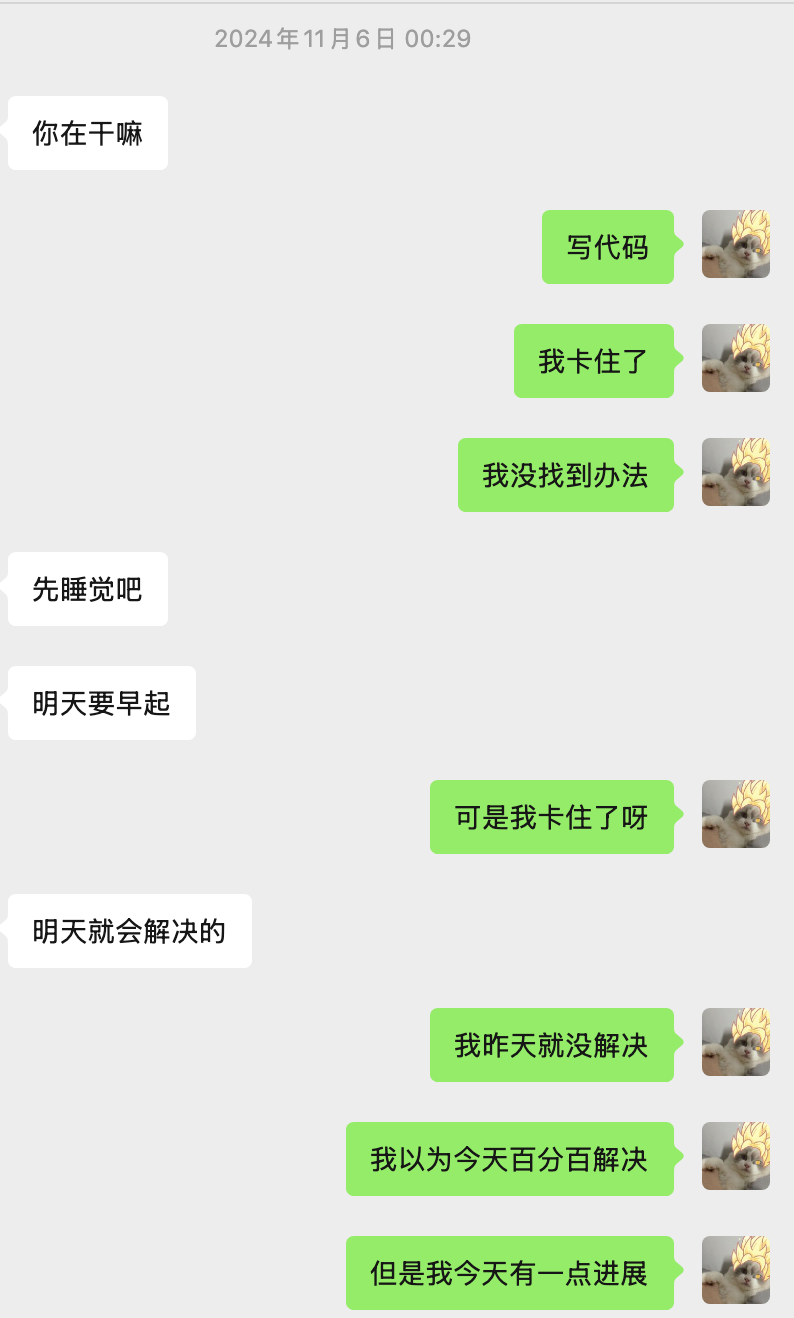The image size is (794, 1318).
Task: Tap the avatar beside 我昨天就没解决
Action: 736,1042
